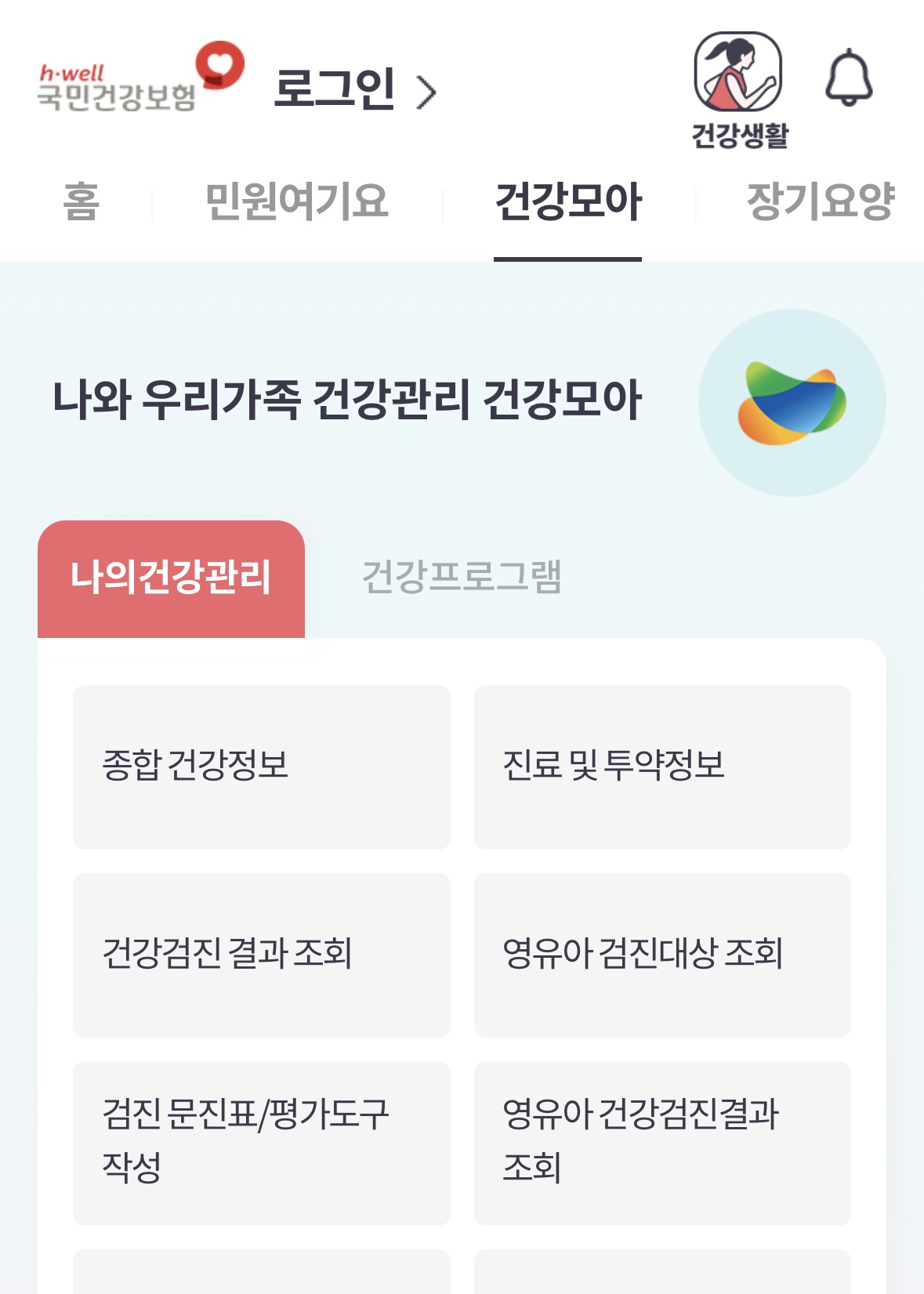The height and width of the screenshot is (1294, 924).
Task: Open 영유아 검진대상 조회
Action: tap(662, 955)
